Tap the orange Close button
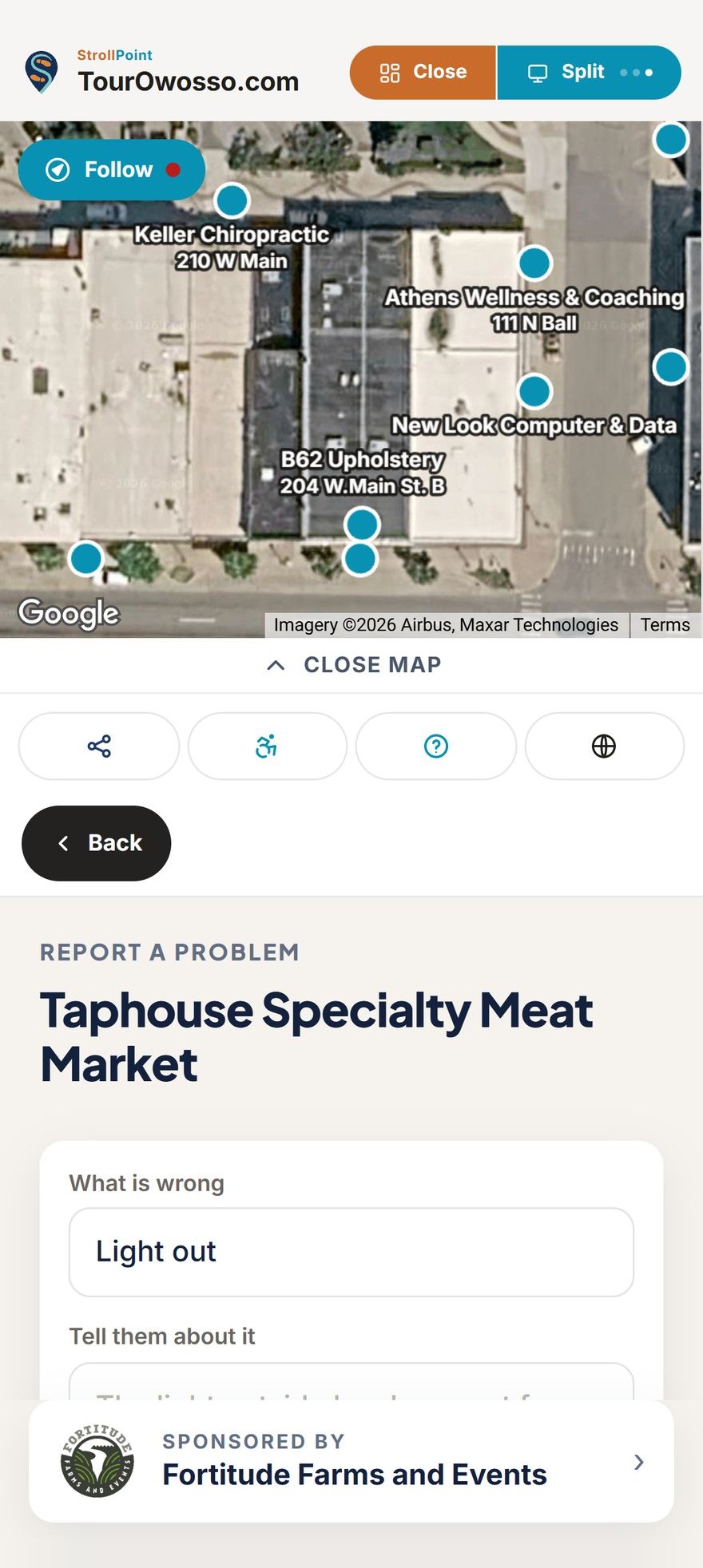The width and height of the screenshot is (703, 1568). click(423, 73)
